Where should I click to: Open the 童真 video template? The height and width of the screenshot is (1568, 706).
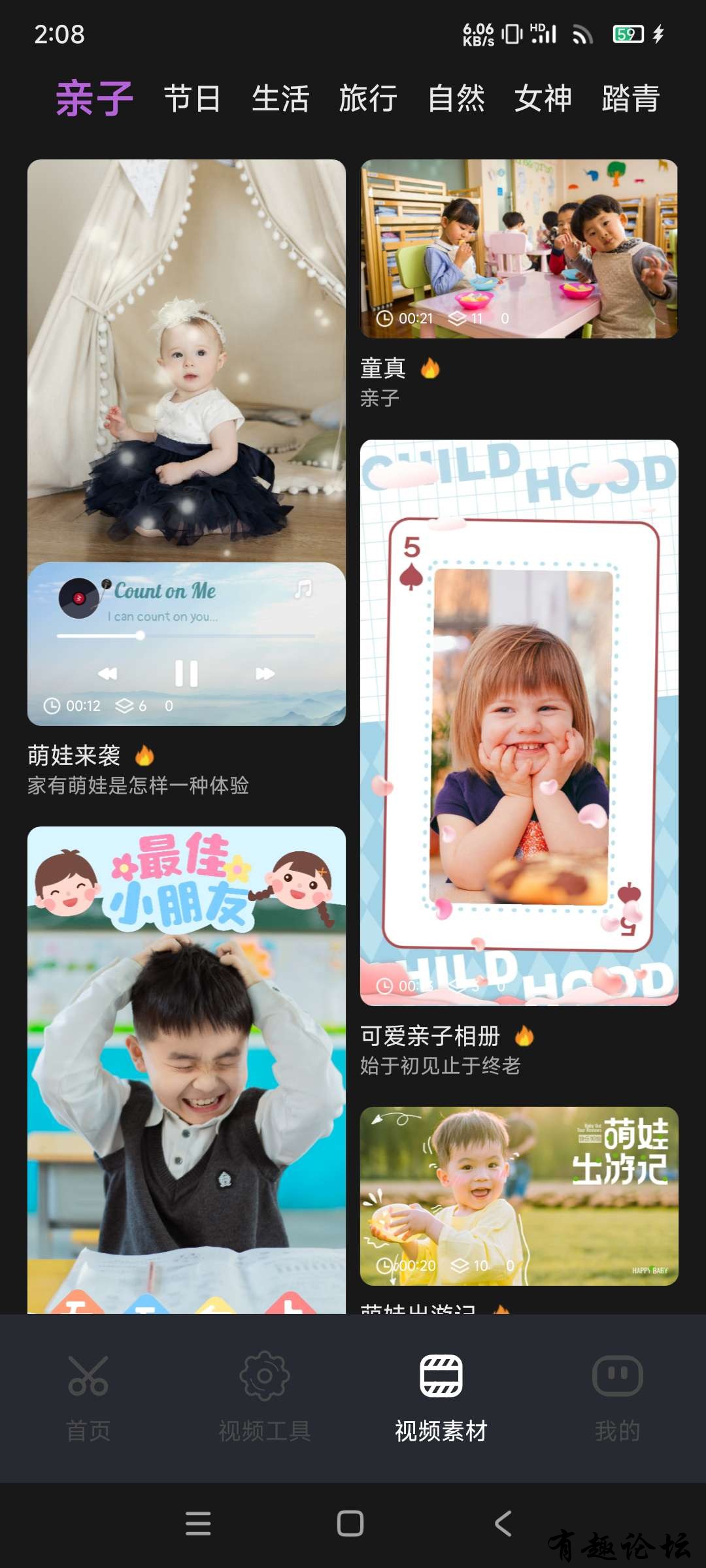click(519, 249)
